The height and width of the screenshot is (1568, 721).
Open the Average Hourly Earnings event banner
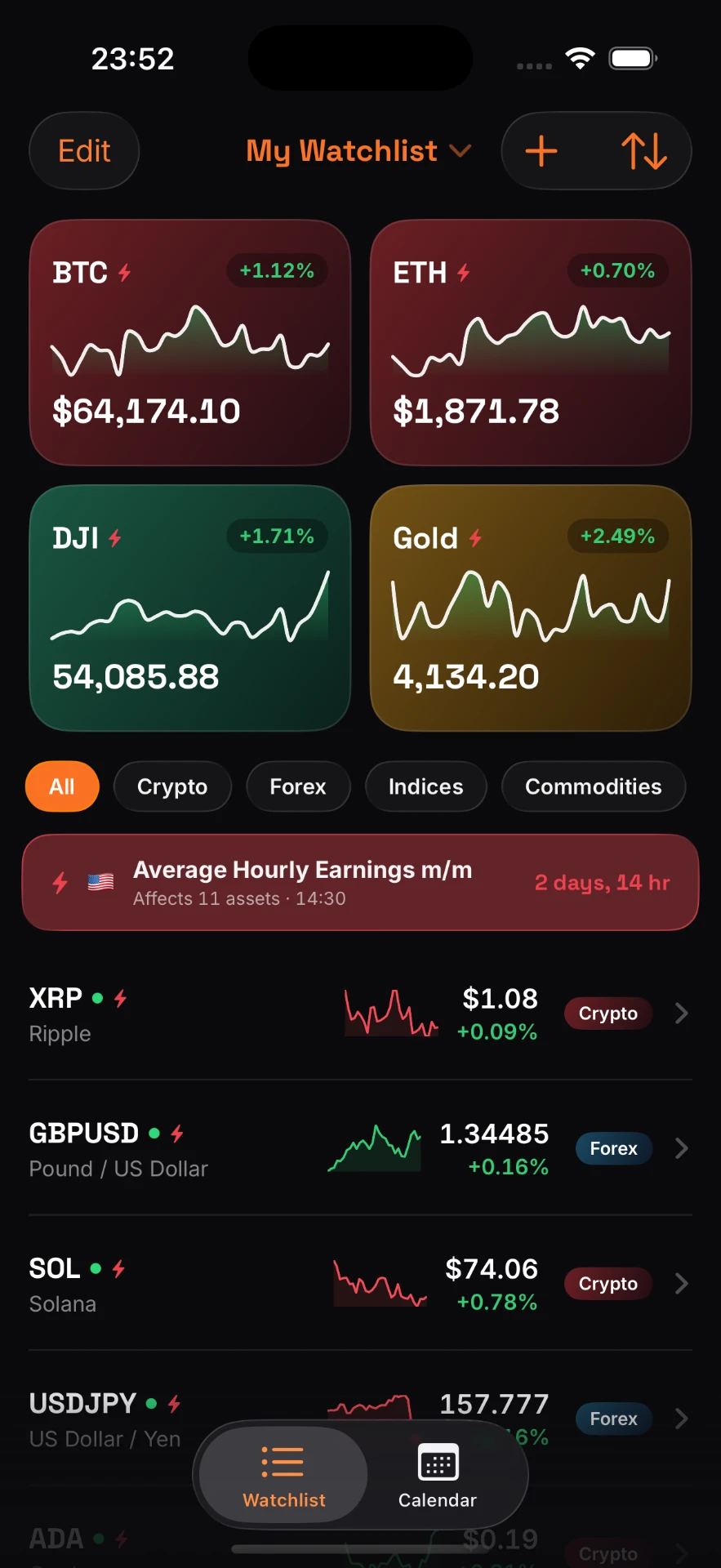360,882
